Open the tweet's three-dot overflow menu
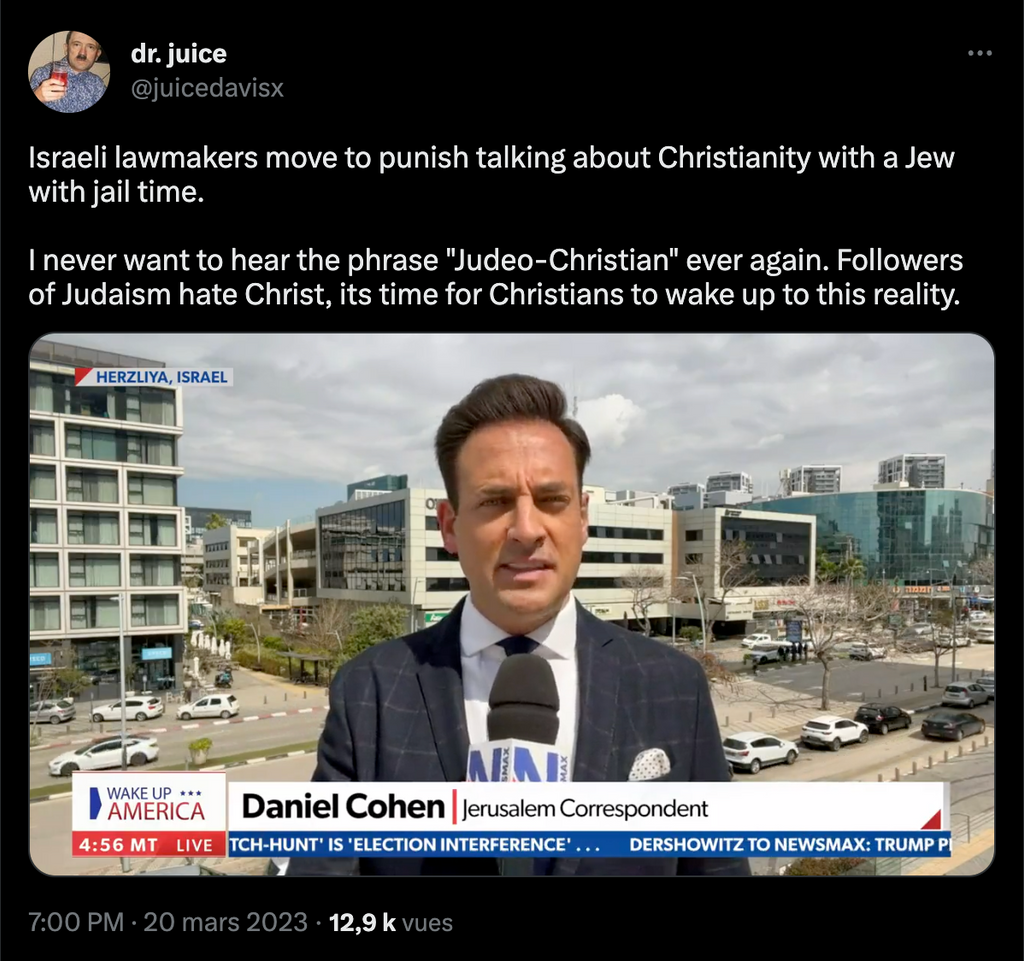The image size is (1024, 961). pyautogui.click(x=979, y=53)
